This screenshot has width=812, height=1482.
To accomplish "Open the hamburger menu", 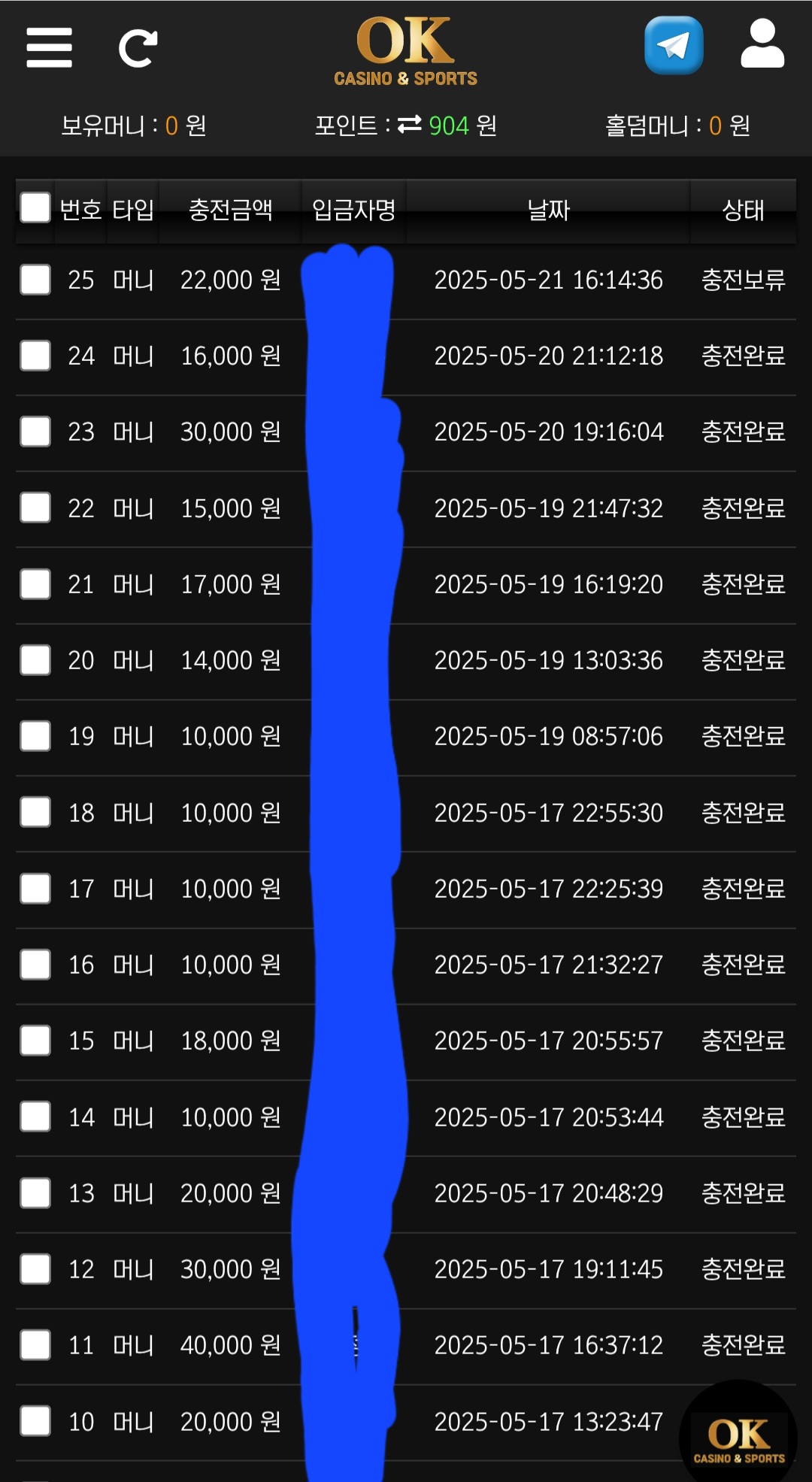I will (49, 48).
